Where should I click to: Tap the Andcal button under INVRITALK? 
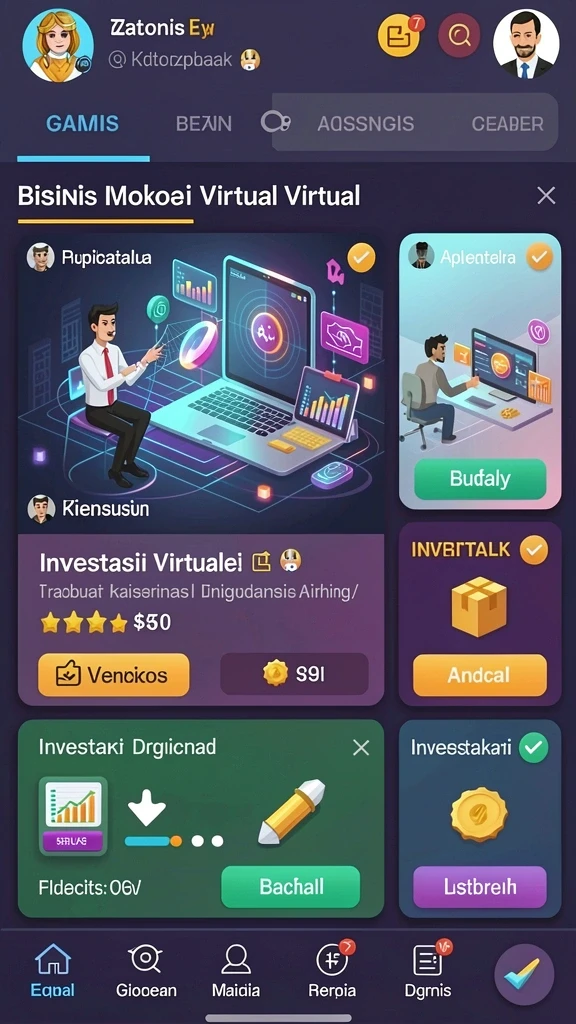[479, 675]
